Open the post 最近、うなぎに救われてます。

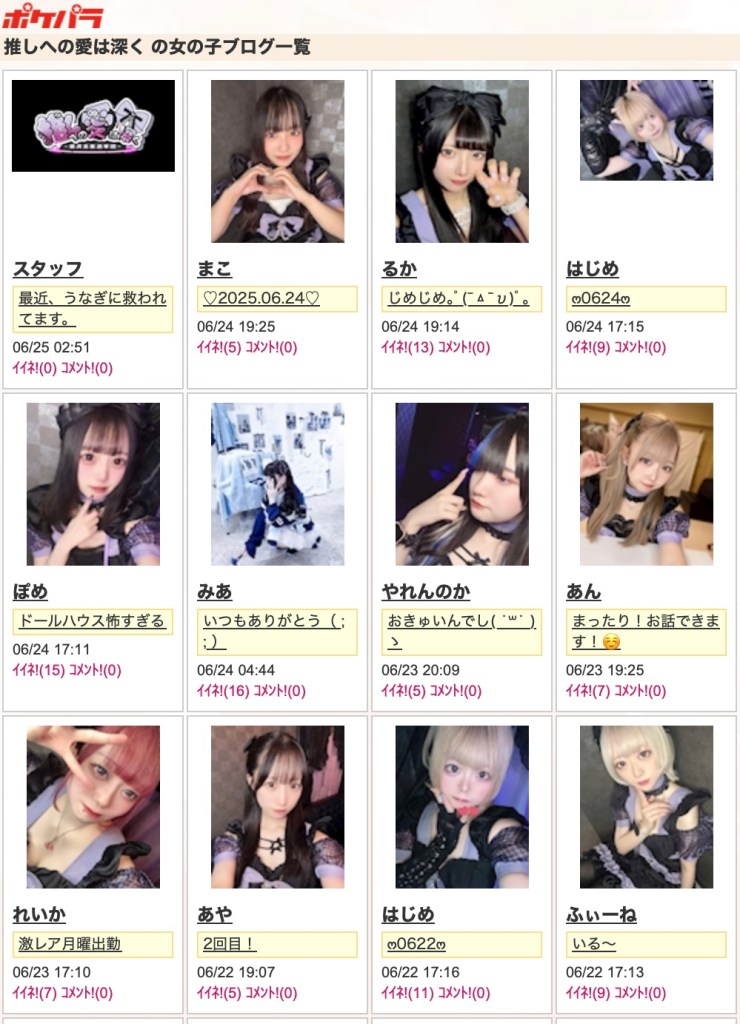click(91, 309)
